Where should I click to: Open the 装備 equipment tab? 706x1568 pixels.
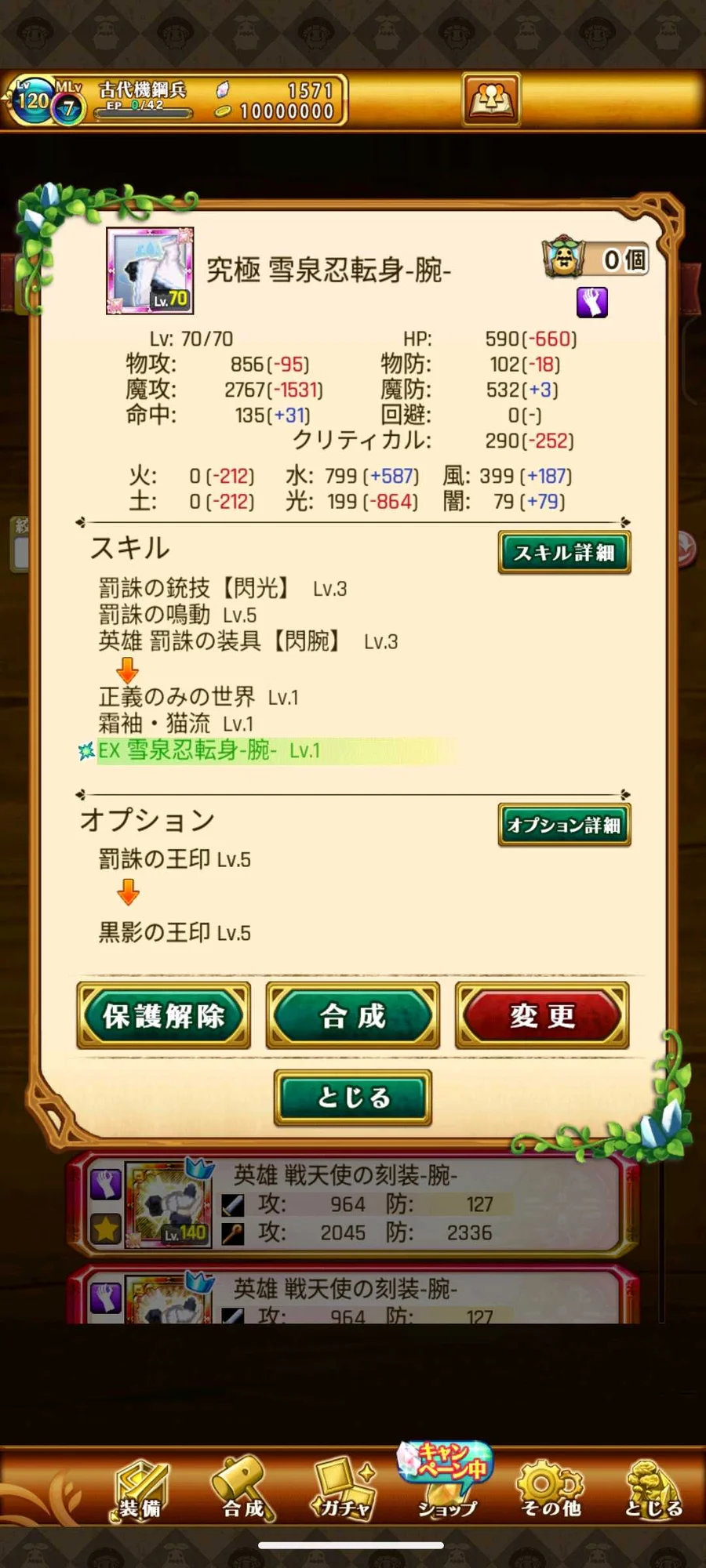141,1490
